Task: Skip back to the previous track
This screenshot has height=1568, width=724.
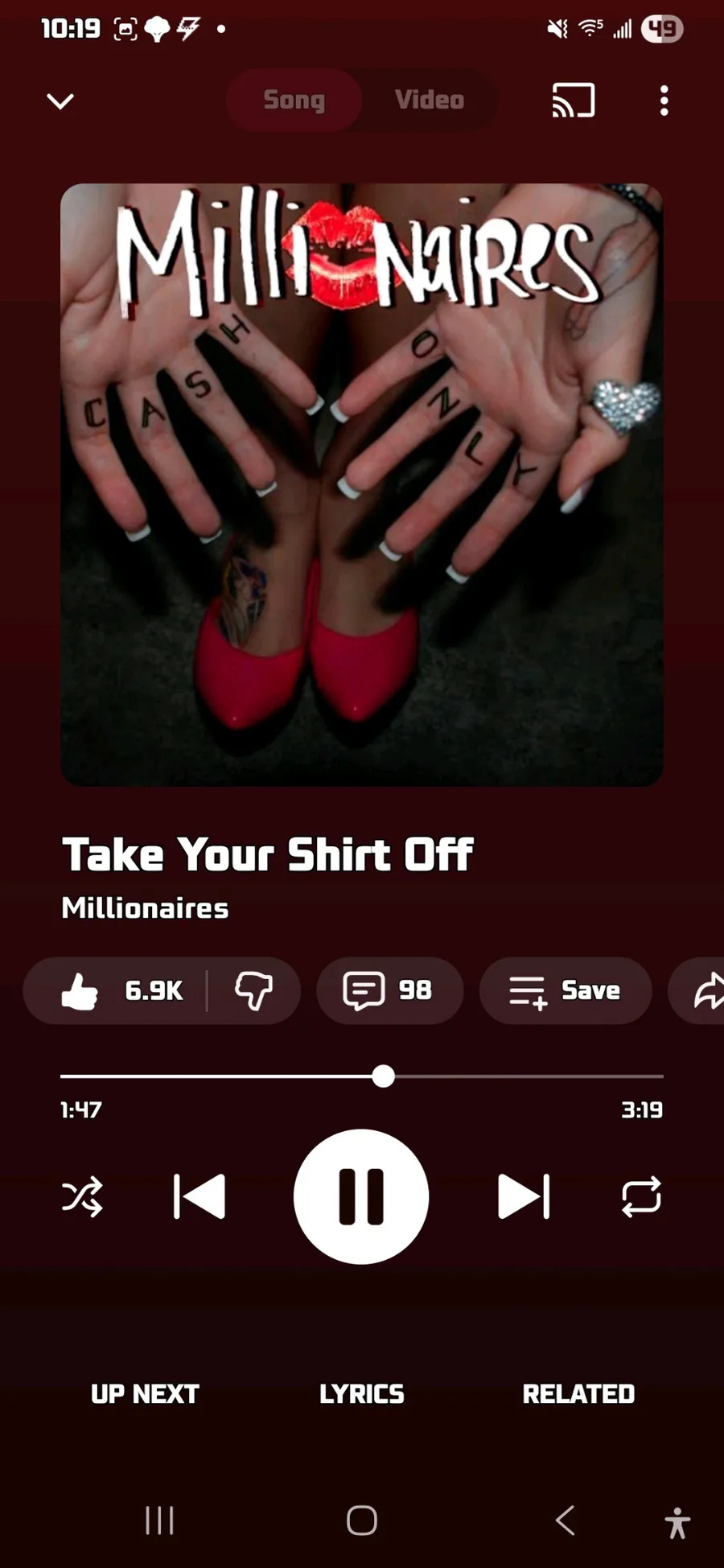Action: click(x=200, y=1196)
